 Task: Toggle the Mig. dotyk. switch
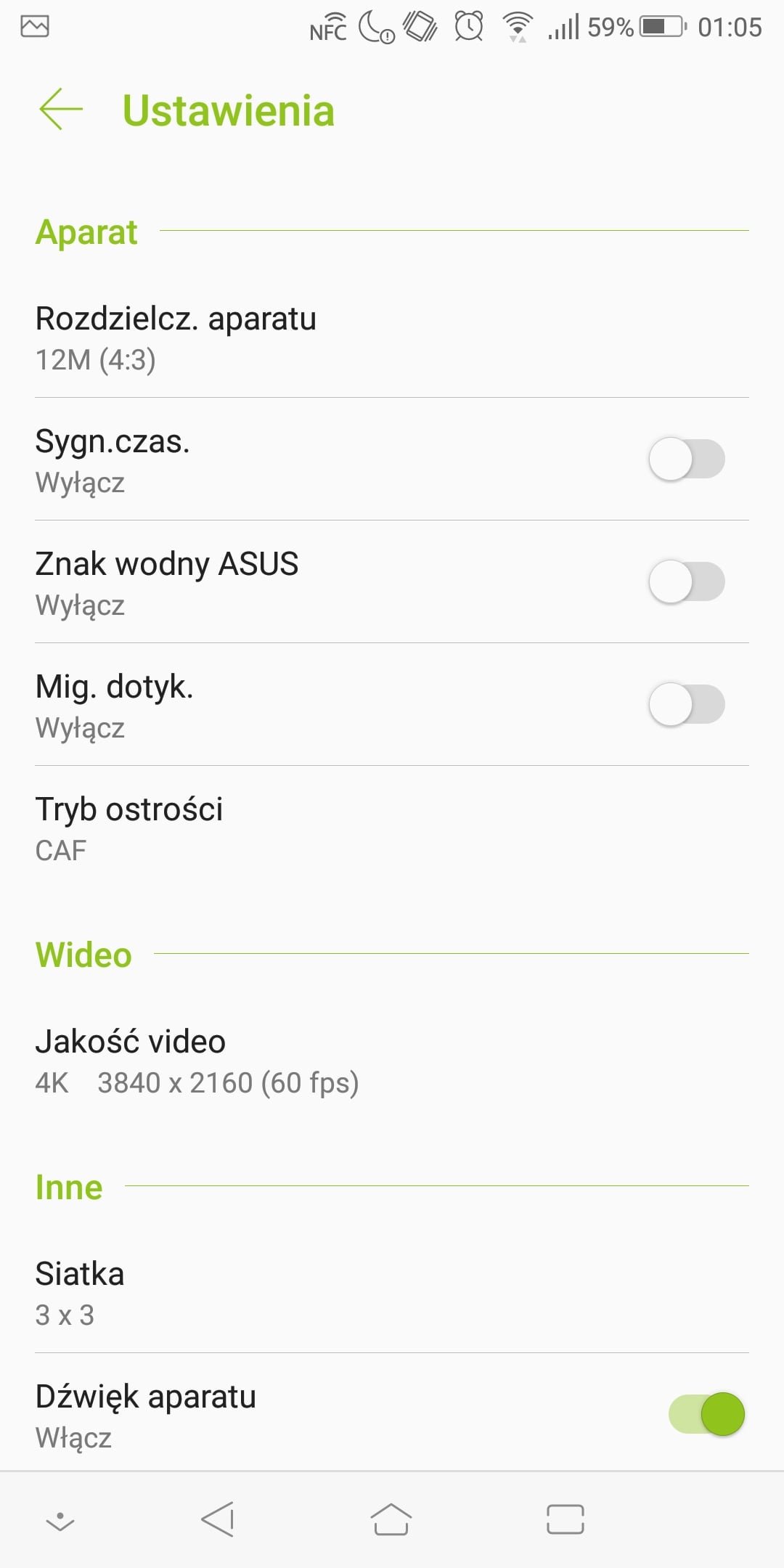click(687, 704)
